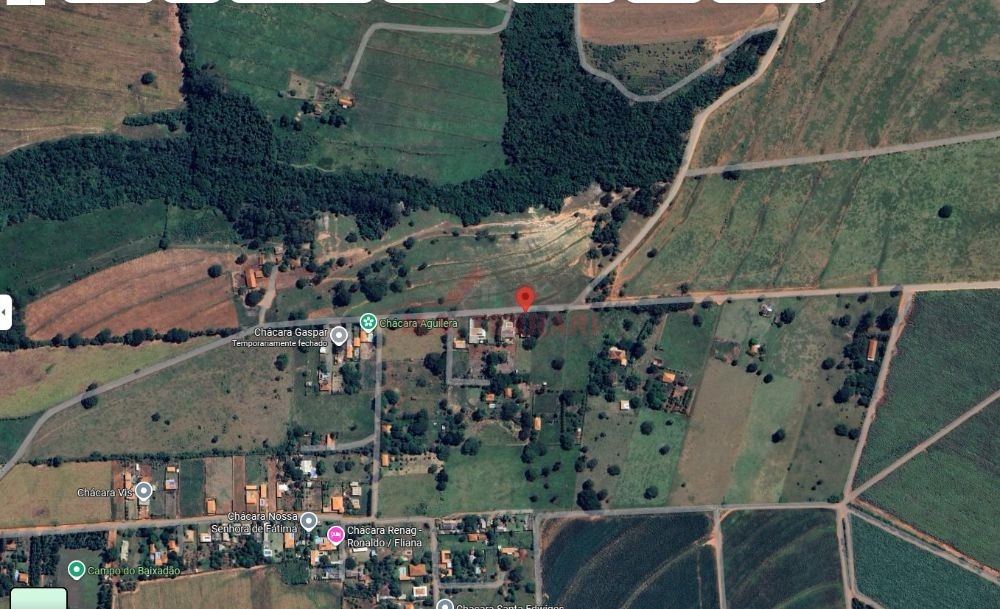Open the Chácara Gaspar place marker
Screen dimensions: 1000x609
[339, 336]
